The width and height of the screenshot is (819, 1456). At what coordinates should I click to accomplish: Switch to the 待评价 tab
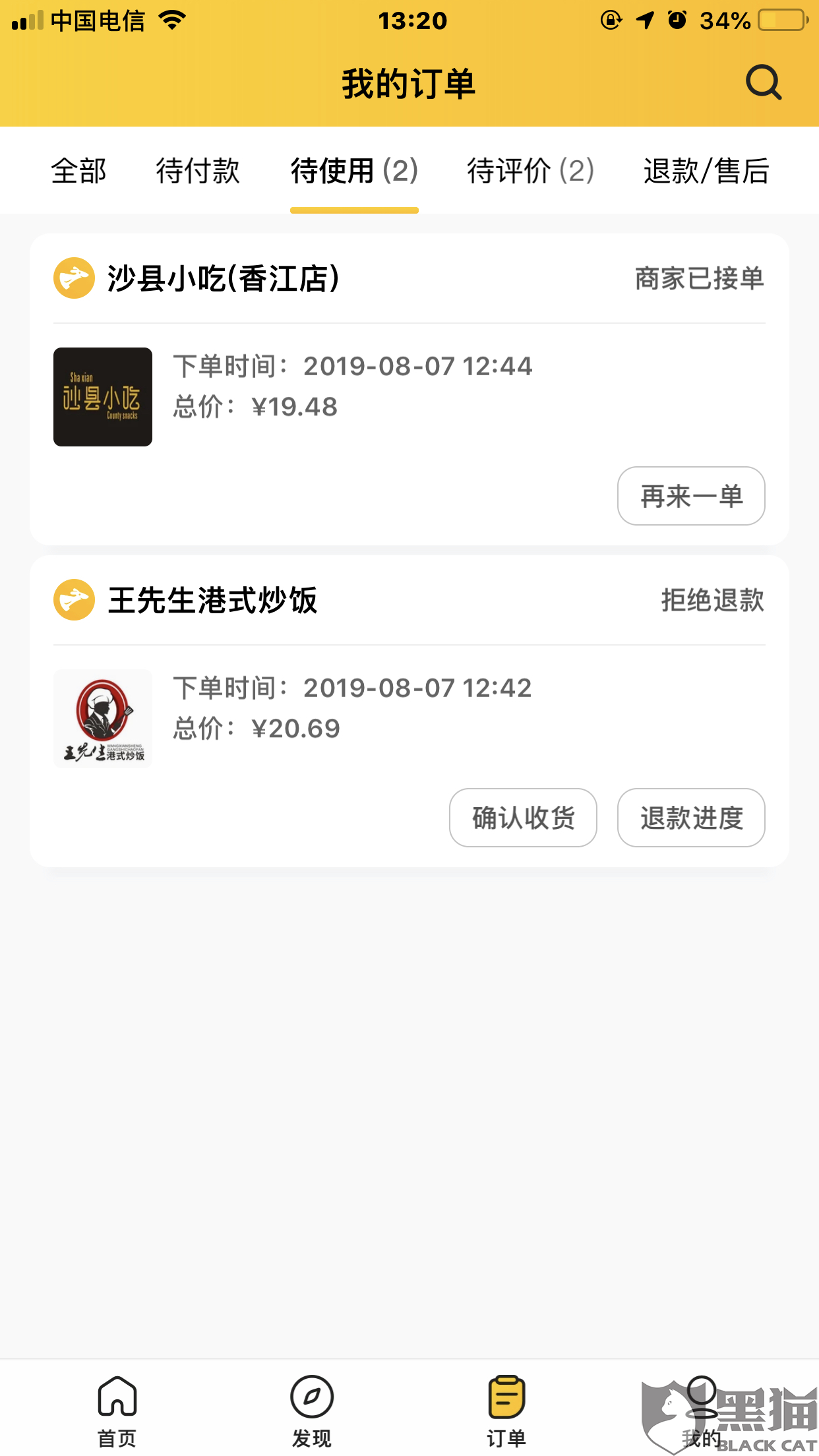click(x=531, y=171)
